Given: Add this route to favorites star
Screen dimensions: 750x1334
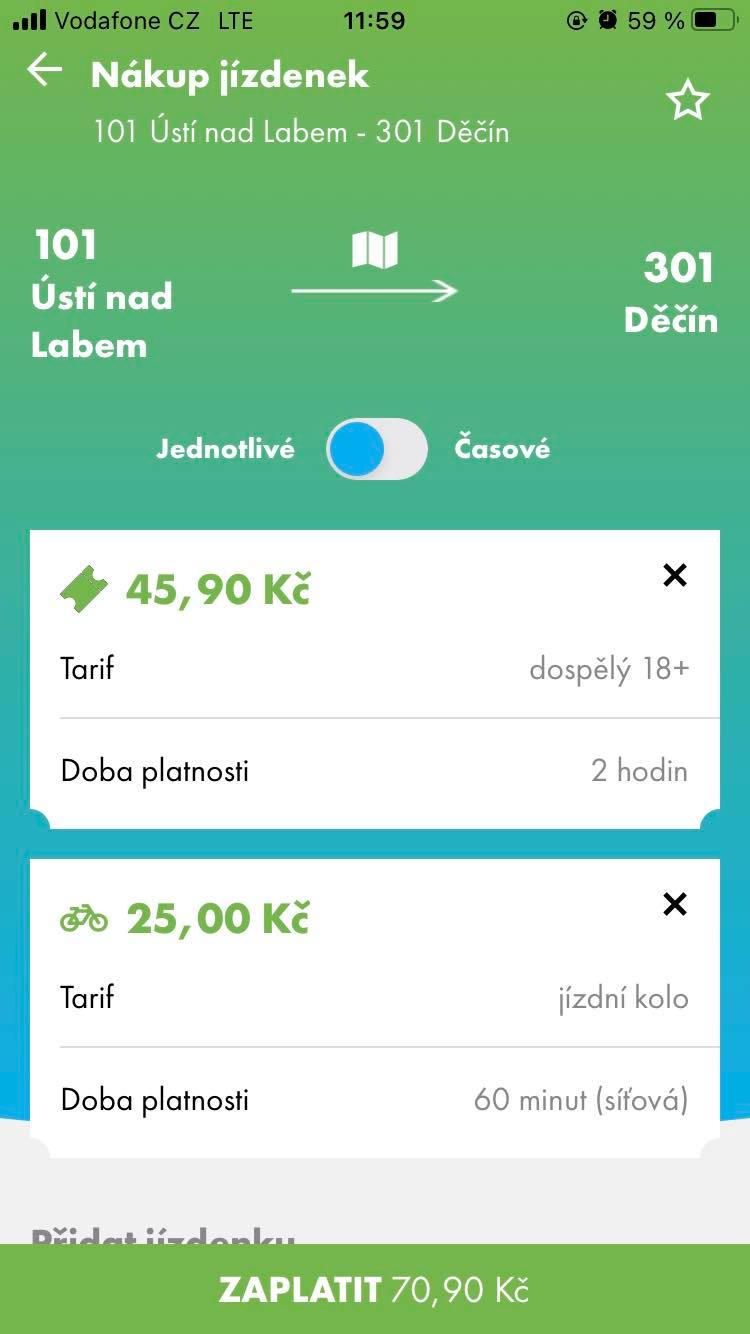Looking at the screenshot, I should (x=687, y=101).
